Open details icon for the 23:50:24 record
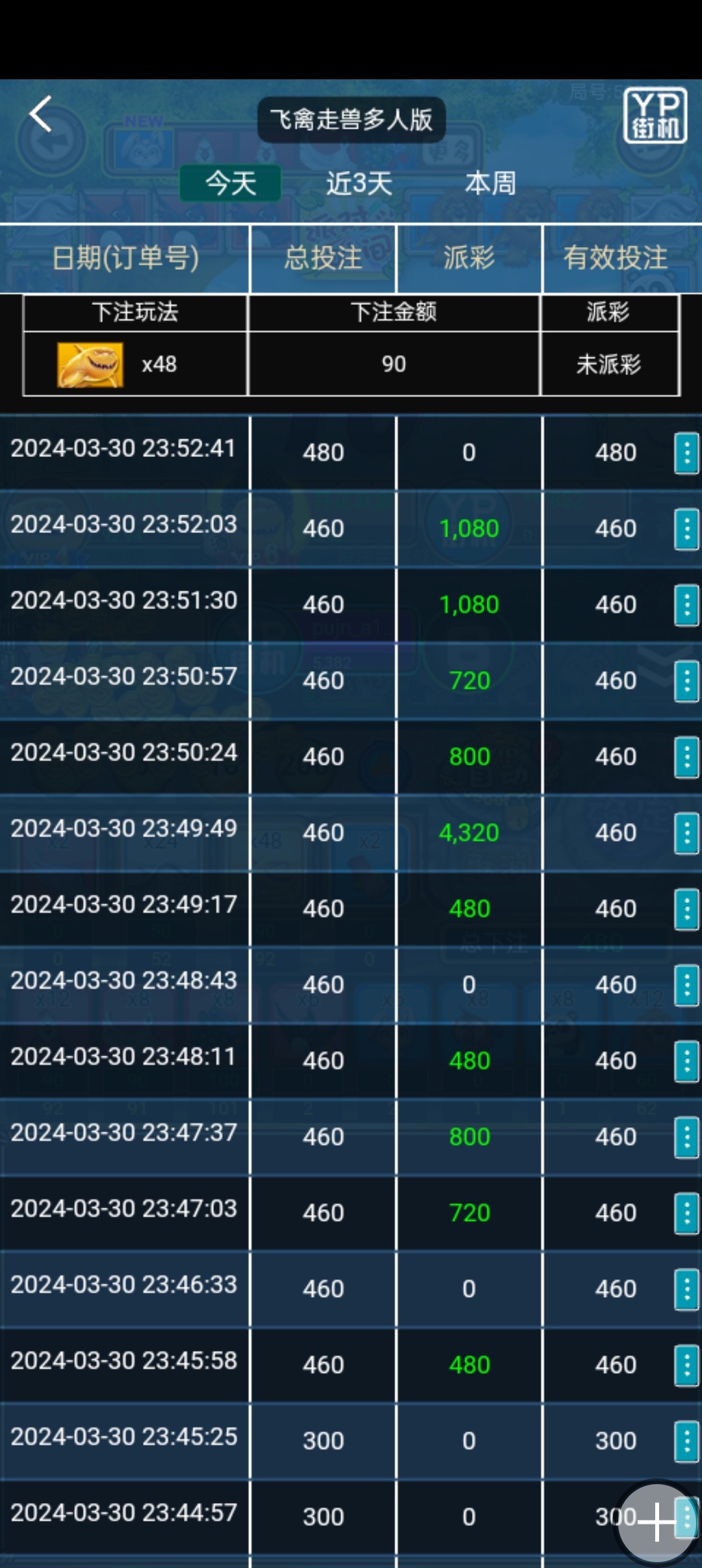Viewport: 702px width, 1568px height. (686, 757)
